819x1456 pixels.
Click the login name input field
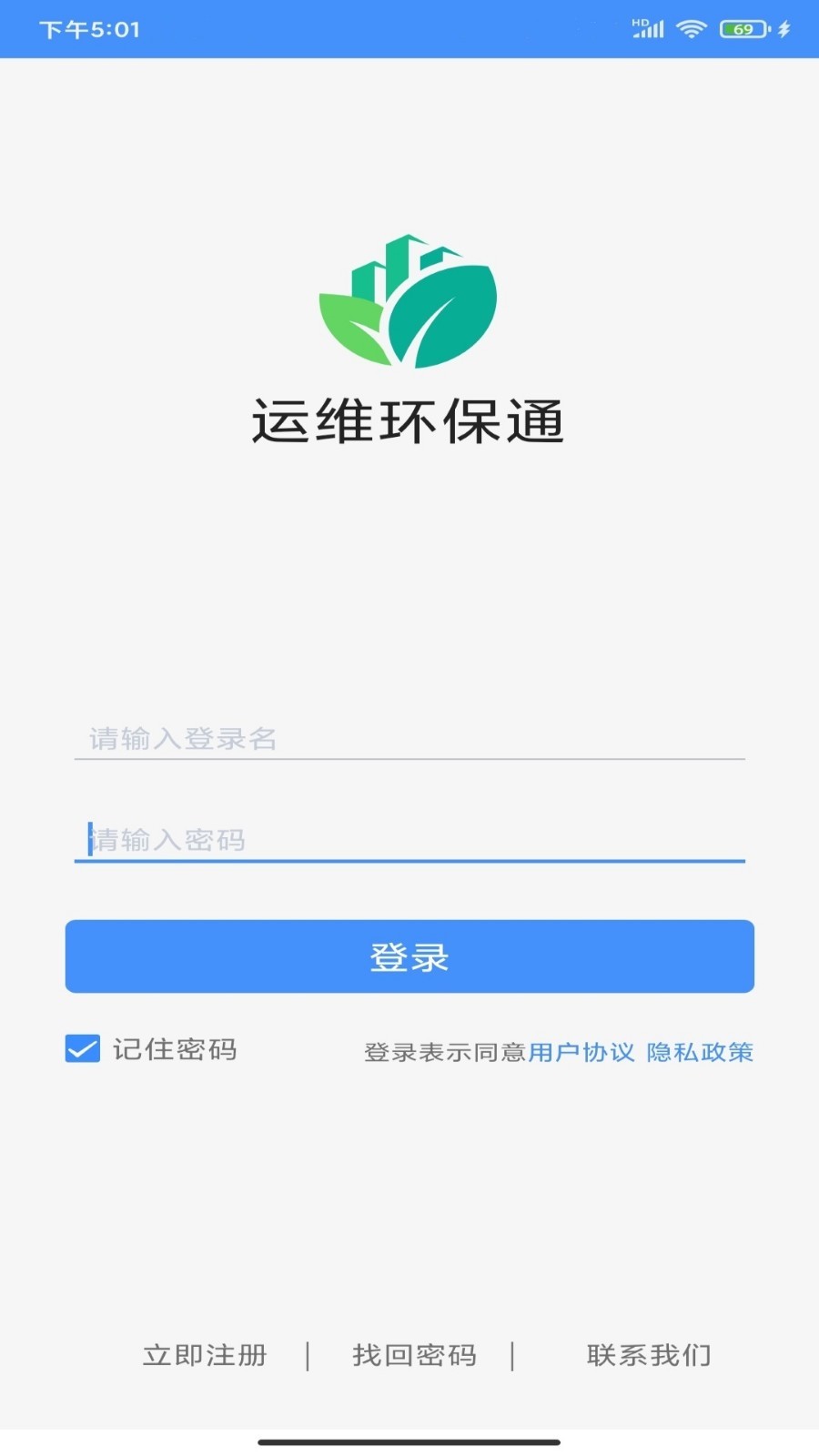pos(409,740)
